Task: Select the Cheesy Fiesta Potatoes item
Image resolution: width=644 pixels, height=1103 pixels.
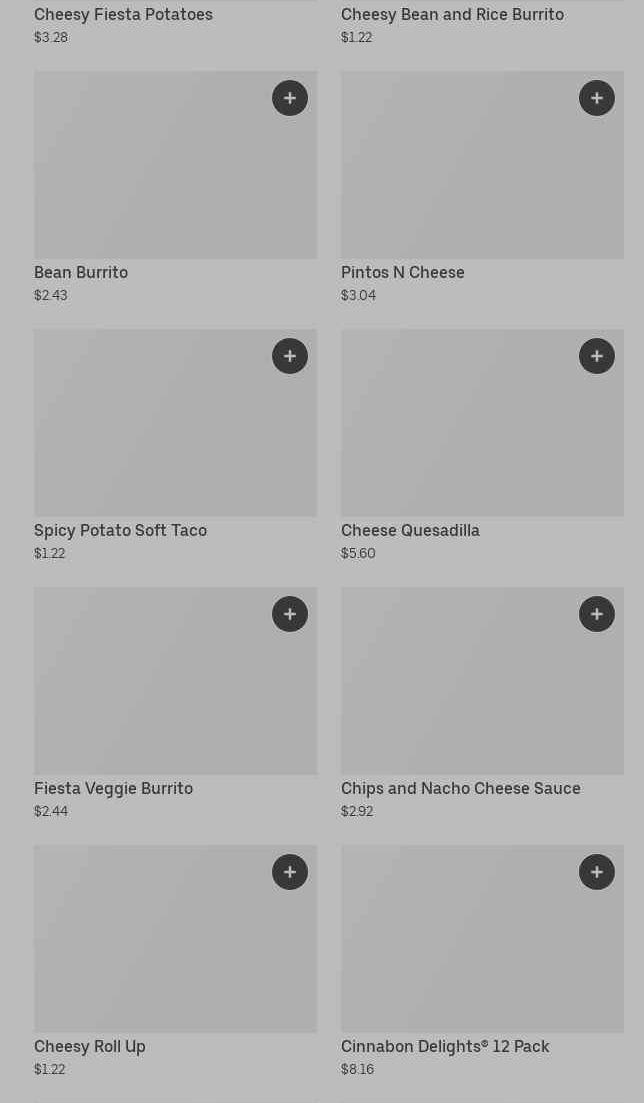Action: pyautogui.click(x=123, y=15)
